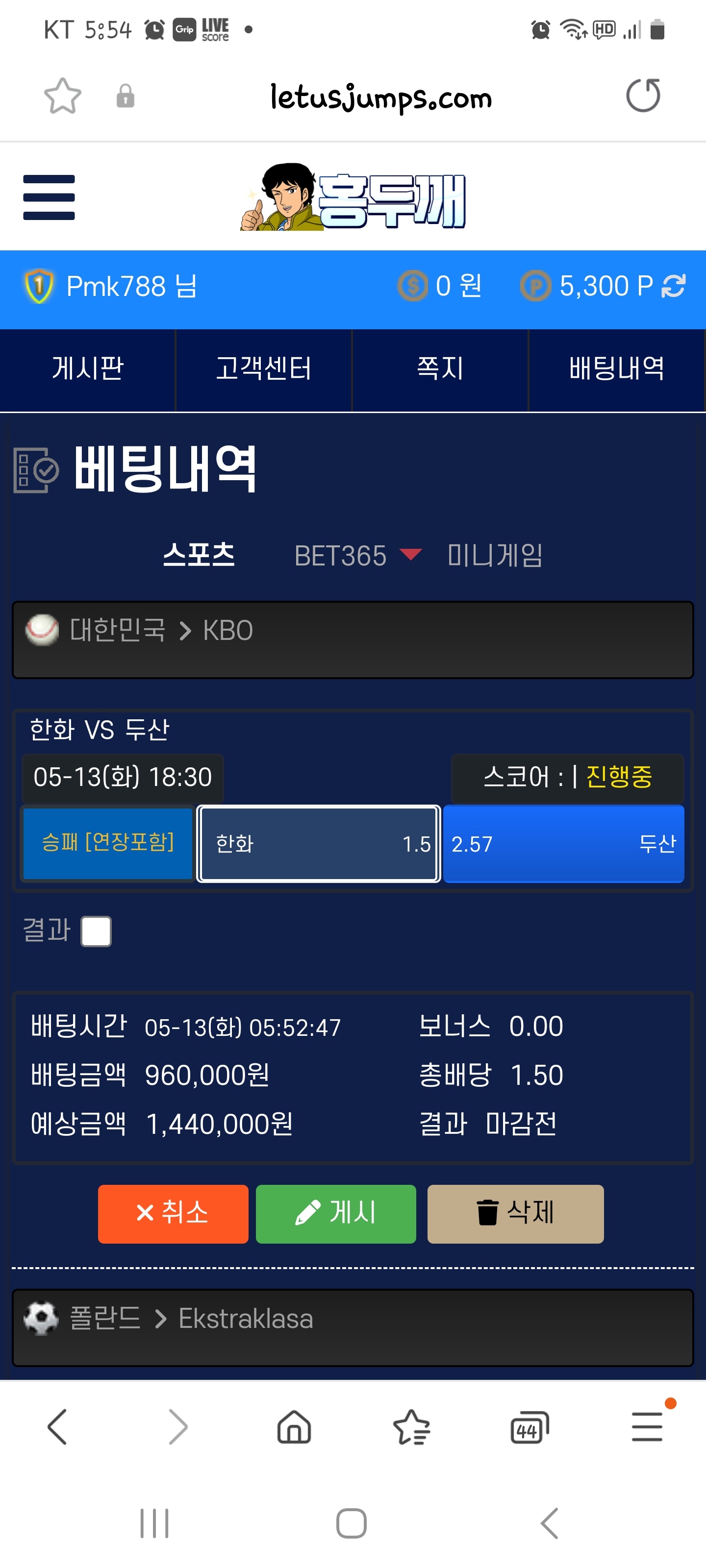Cancel the bet with 취소 button

[173, 1213]
